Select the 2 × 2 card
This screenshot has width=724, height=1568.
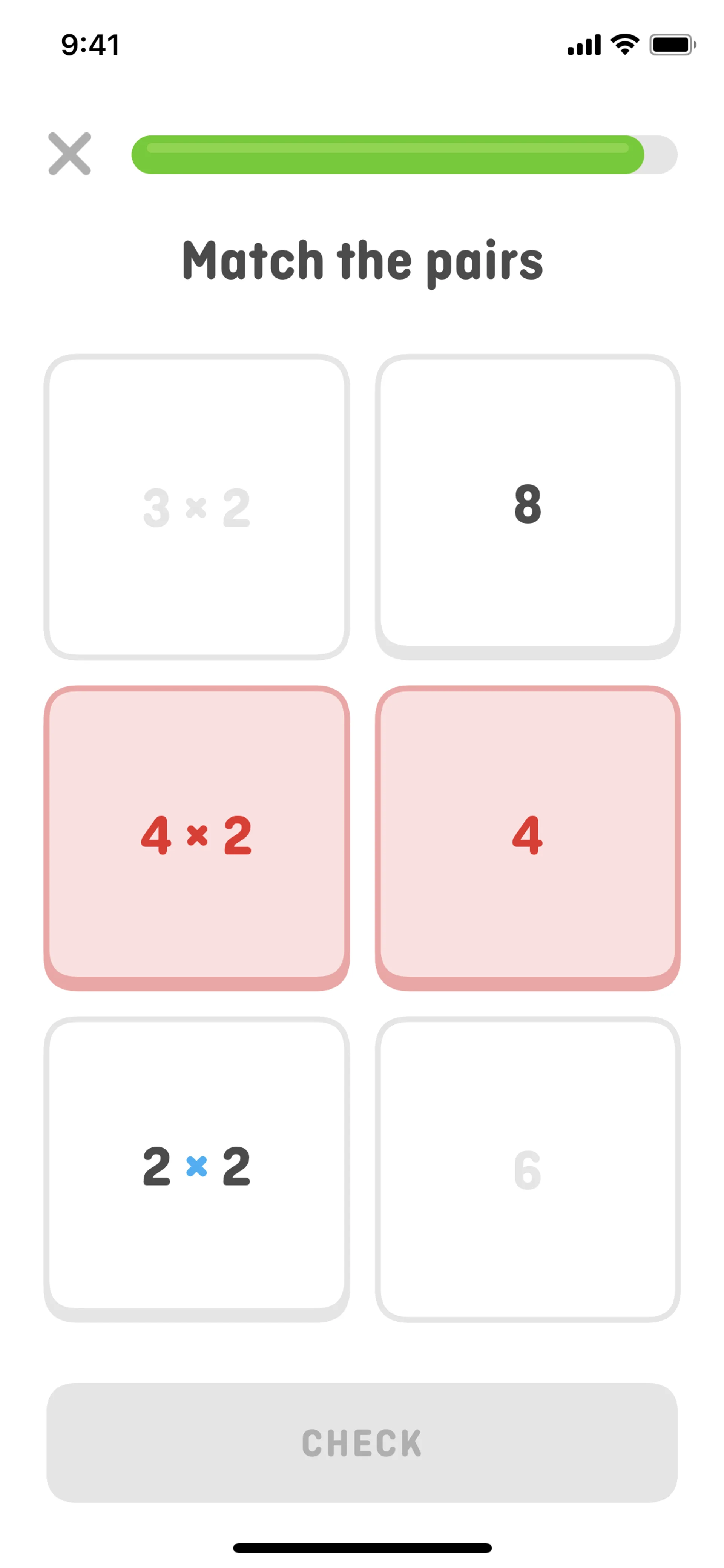(x=196, y=1167)
